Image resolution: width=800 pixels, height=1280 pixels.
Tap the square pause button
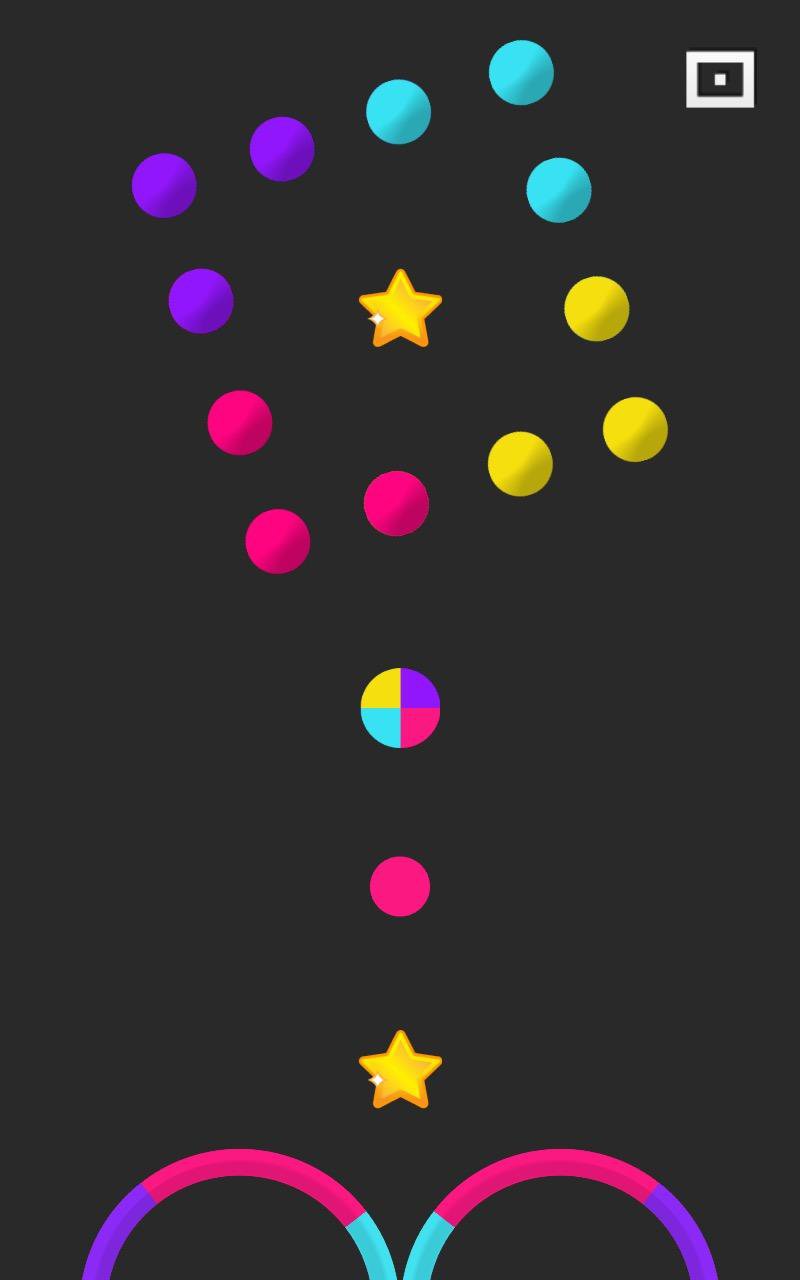tap(720, 79)
